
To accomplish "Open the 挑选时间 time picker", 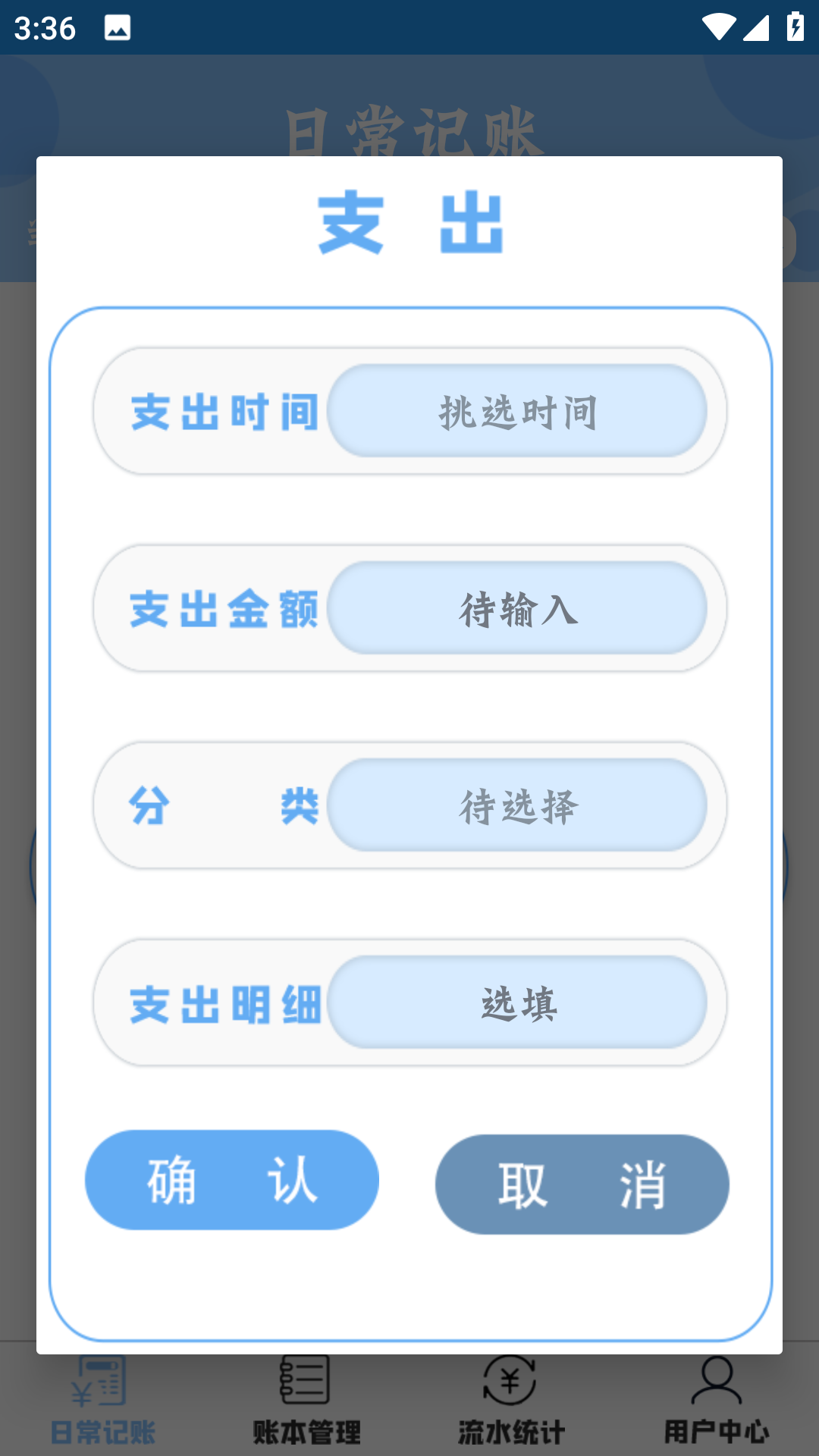I will (517, 411).
